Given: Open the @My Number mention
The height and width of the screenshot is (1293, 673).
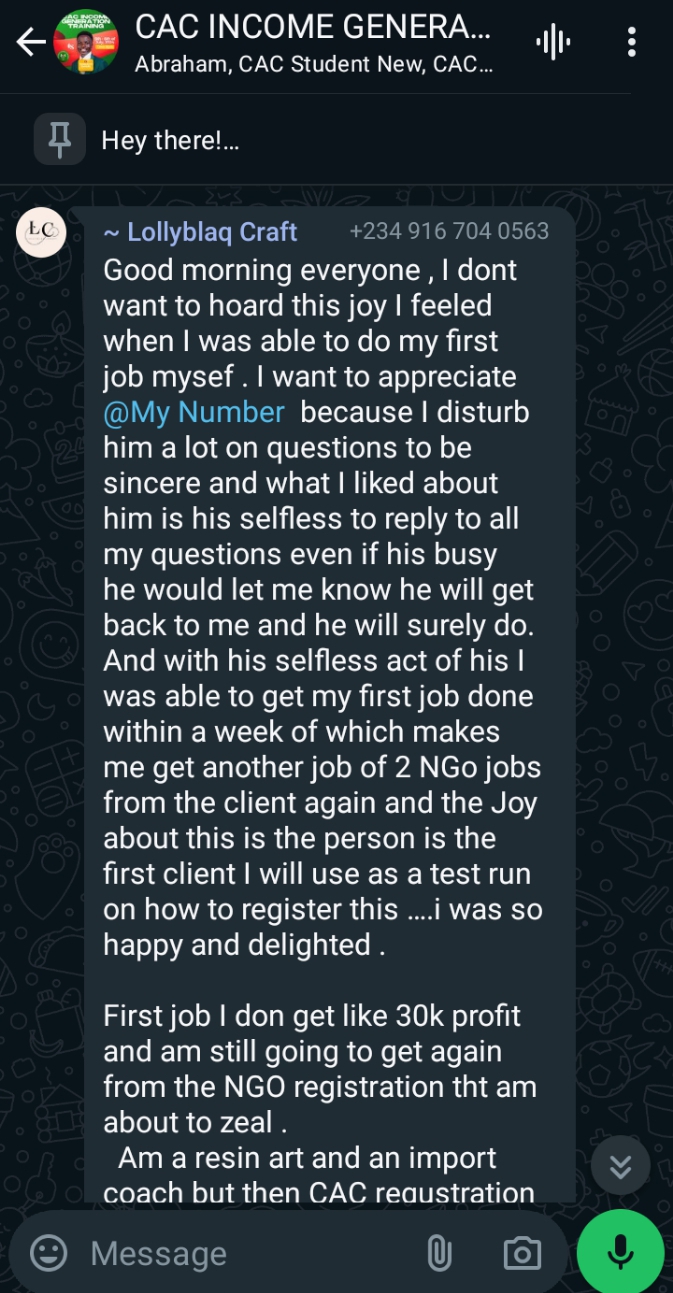Looking at the screenshot, I should [194, 412].
